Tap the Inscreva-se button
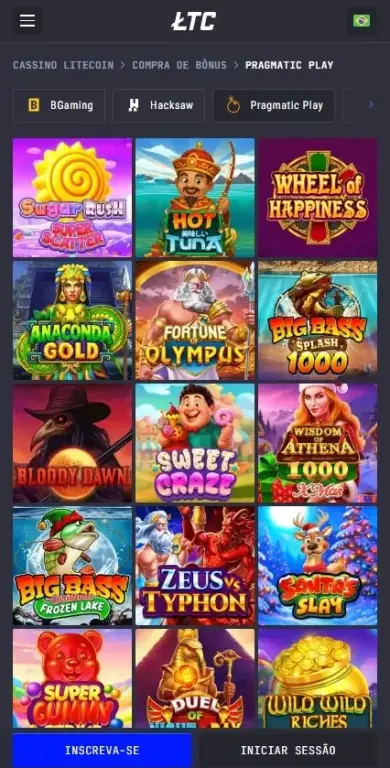This screenshot has width=390, height=768. tap(102, 750)
